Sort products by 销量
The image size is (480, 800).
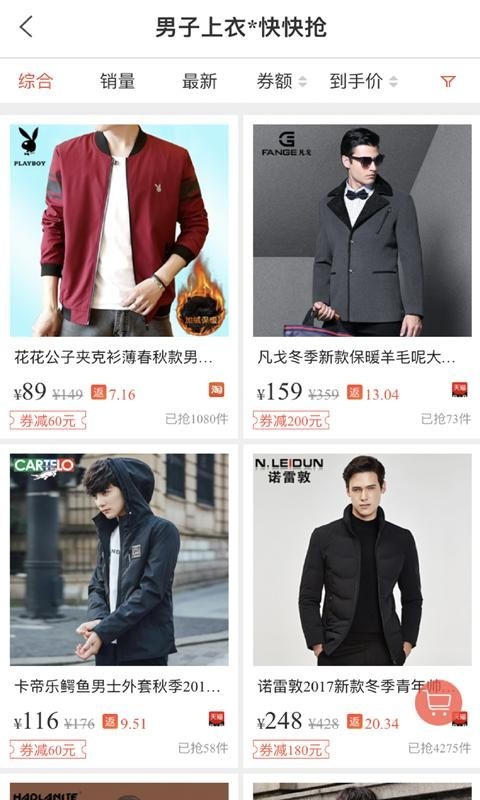click(x=117, y=81)
